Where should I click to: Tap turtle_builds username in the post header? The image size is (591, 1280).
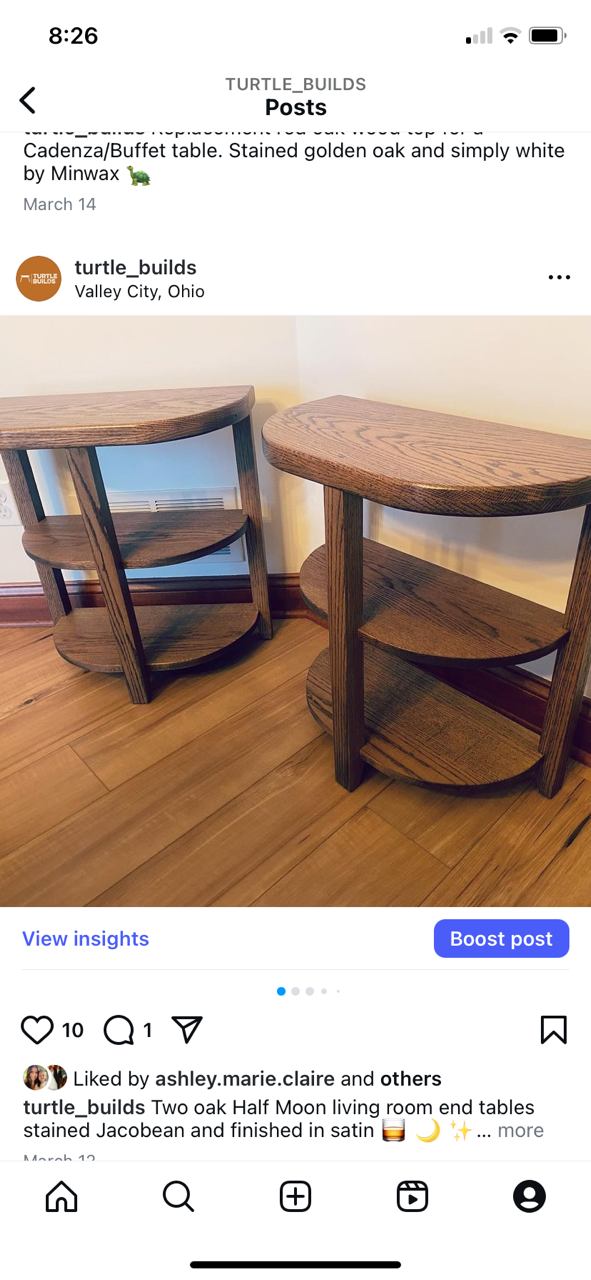pyautogui.click(x=135, y=267)
